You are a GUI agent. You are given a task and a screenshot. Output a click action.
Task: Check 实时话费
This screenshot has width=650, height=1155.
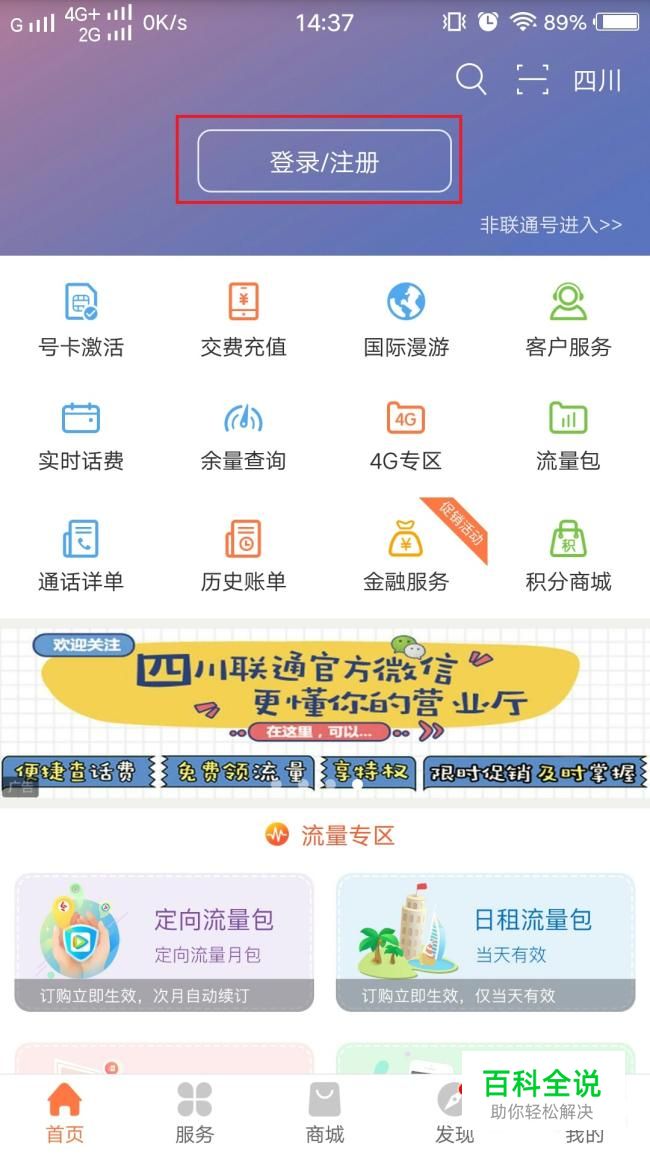[x=81, y=435]
